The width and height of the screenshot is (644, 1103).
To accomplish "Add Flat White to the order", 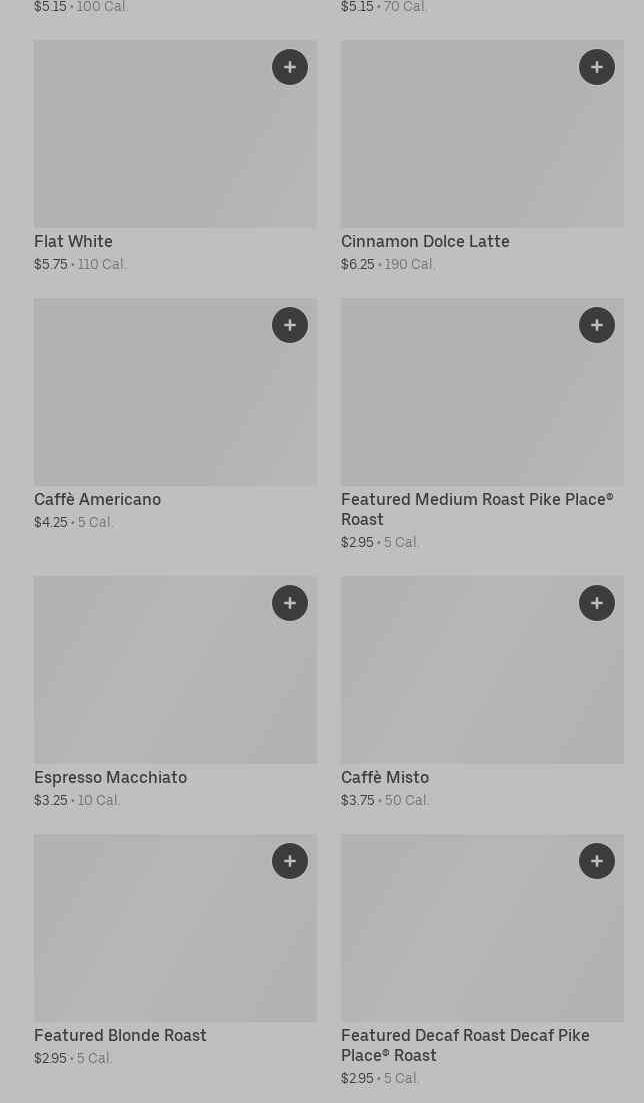I will coord(290,67).
